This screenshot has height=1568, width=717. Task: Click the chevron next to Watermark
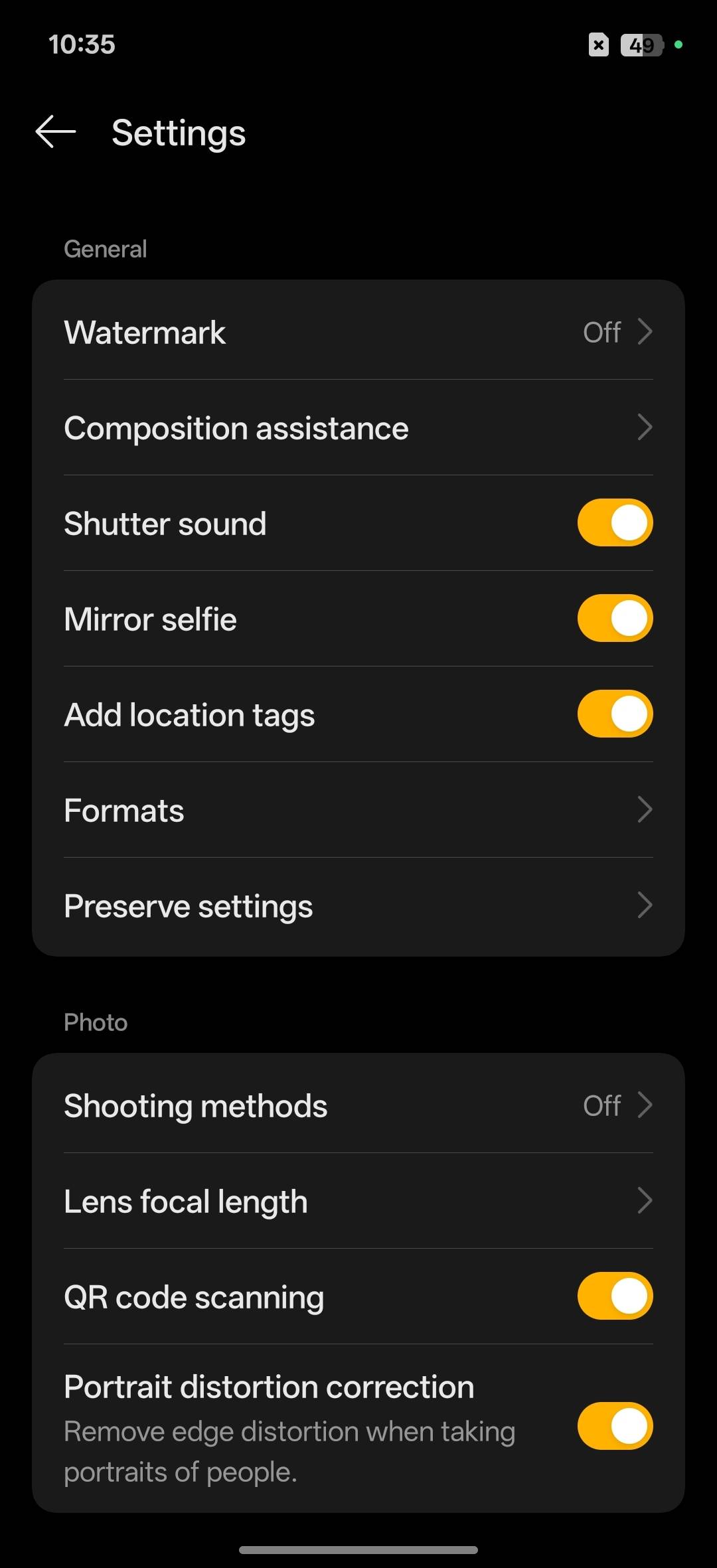(645, 332)
